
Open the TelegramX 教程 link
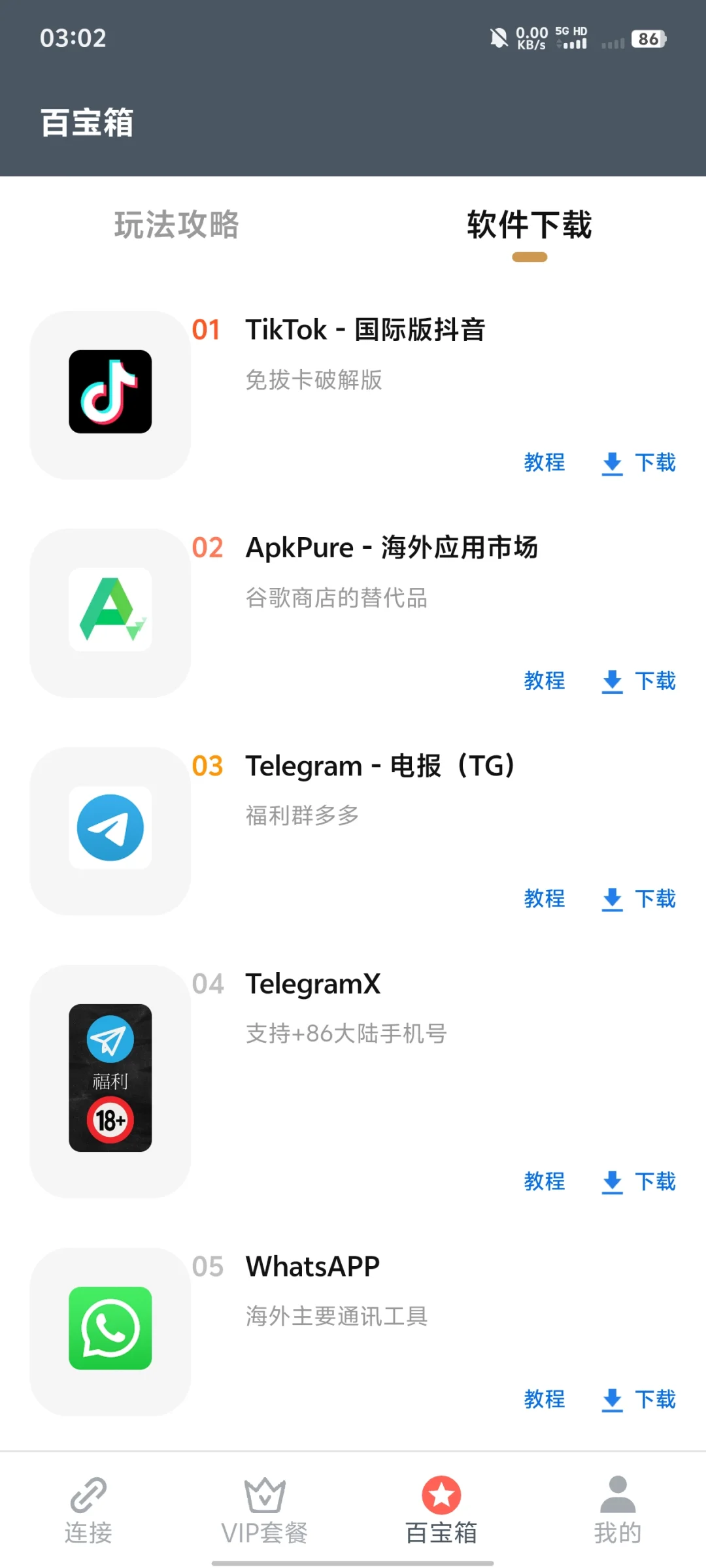click(x=544, y=1181)
